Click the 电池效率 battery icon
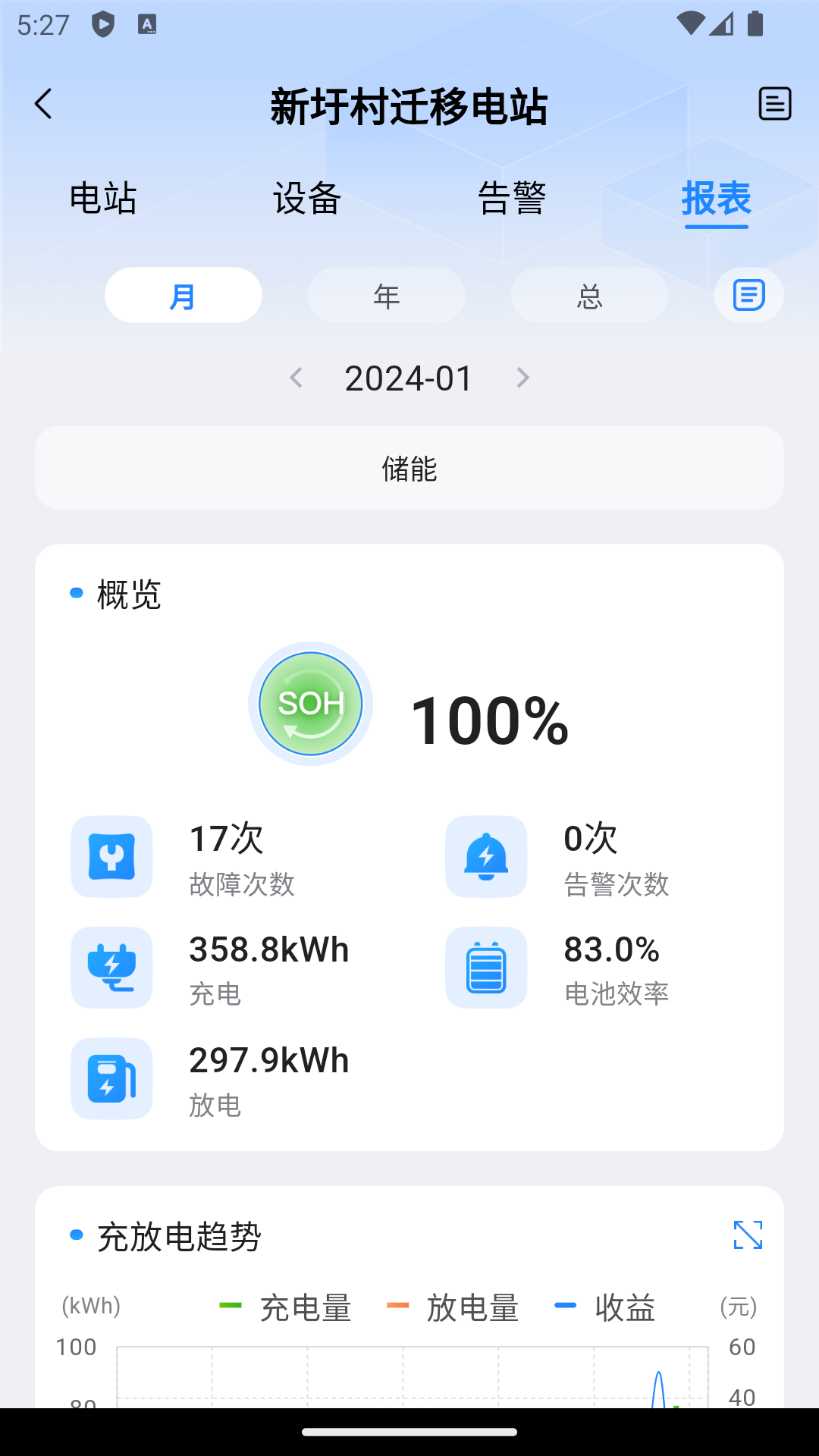 click(485, 968)
